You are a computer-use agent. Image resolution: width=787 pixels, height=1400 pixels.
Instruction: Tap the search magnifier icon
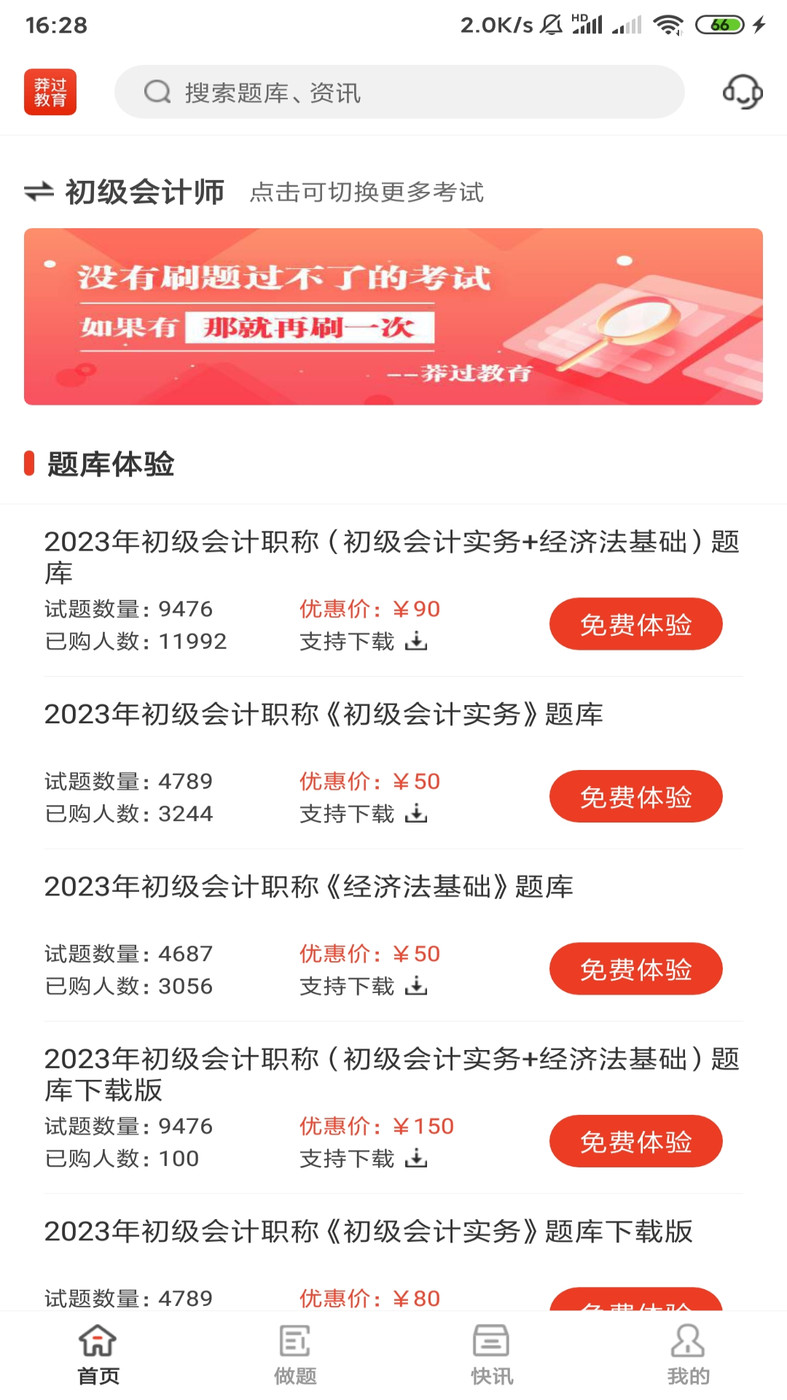[x=157, y=91]
